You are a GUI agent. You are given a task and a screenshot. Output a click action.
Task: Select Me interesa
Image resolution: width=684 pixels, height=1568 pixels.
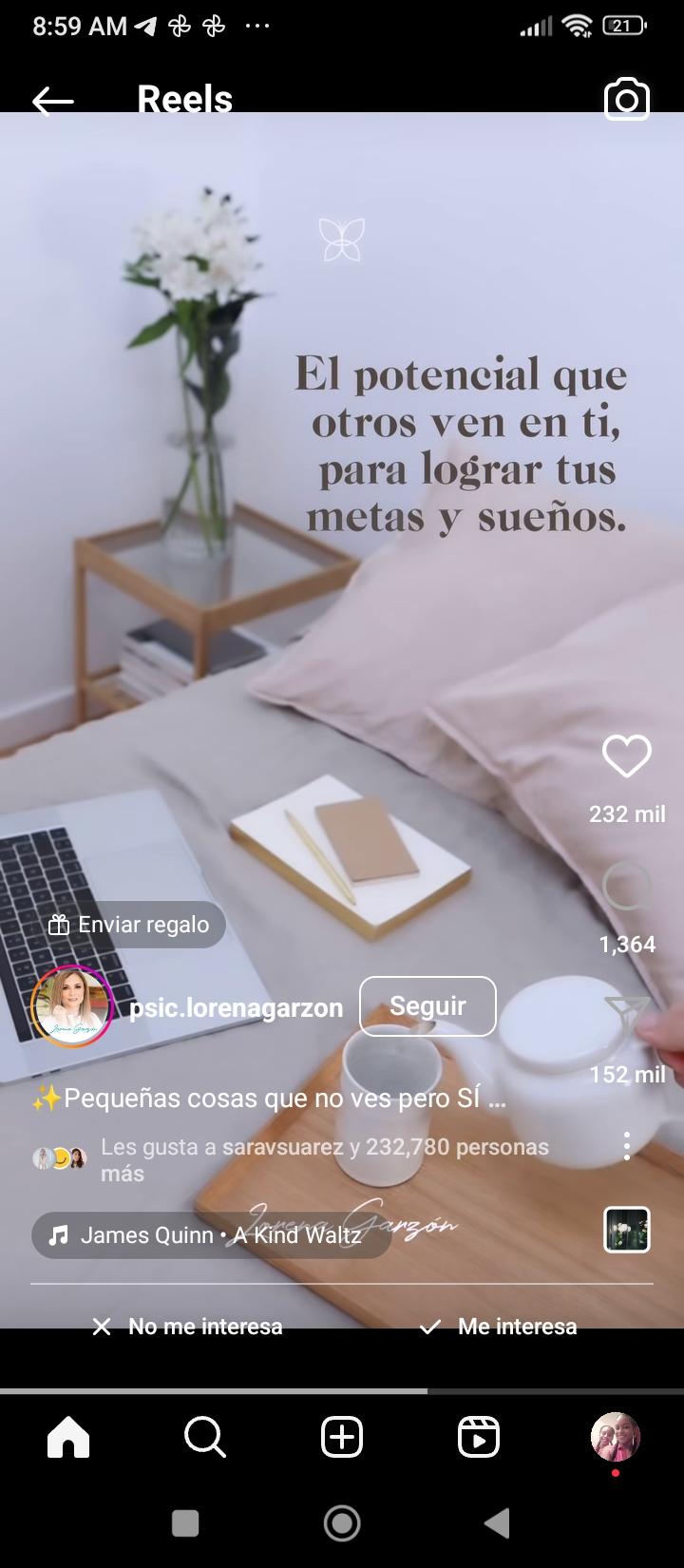point(499,1327)
